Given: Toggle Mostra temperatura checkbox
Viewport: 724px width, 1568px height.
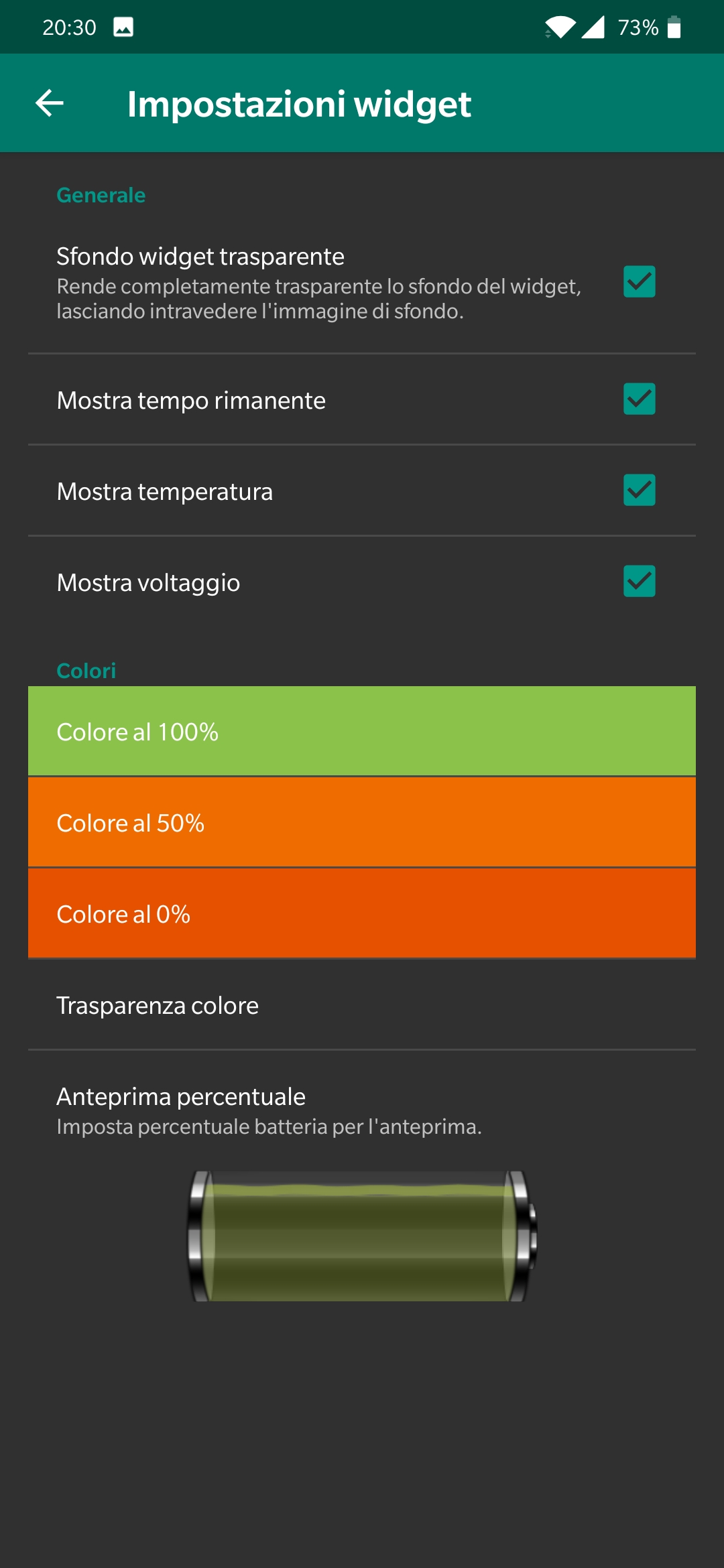Looking at the screenshot, I should click(639, 491).
